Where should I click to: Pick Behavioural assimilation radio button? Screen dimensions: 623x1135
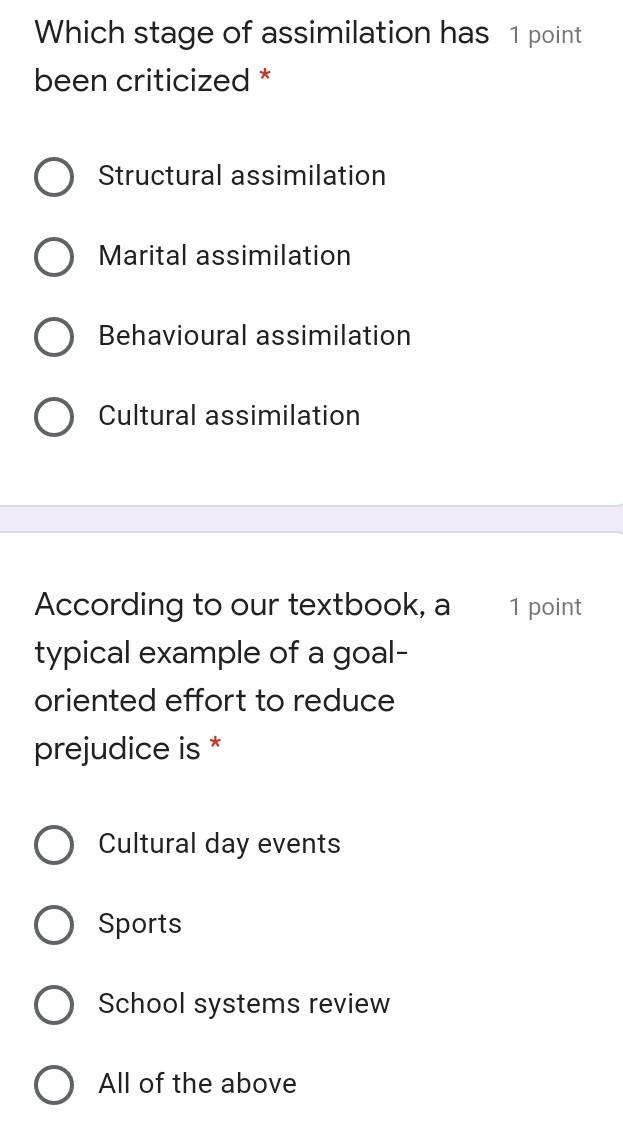53,337
